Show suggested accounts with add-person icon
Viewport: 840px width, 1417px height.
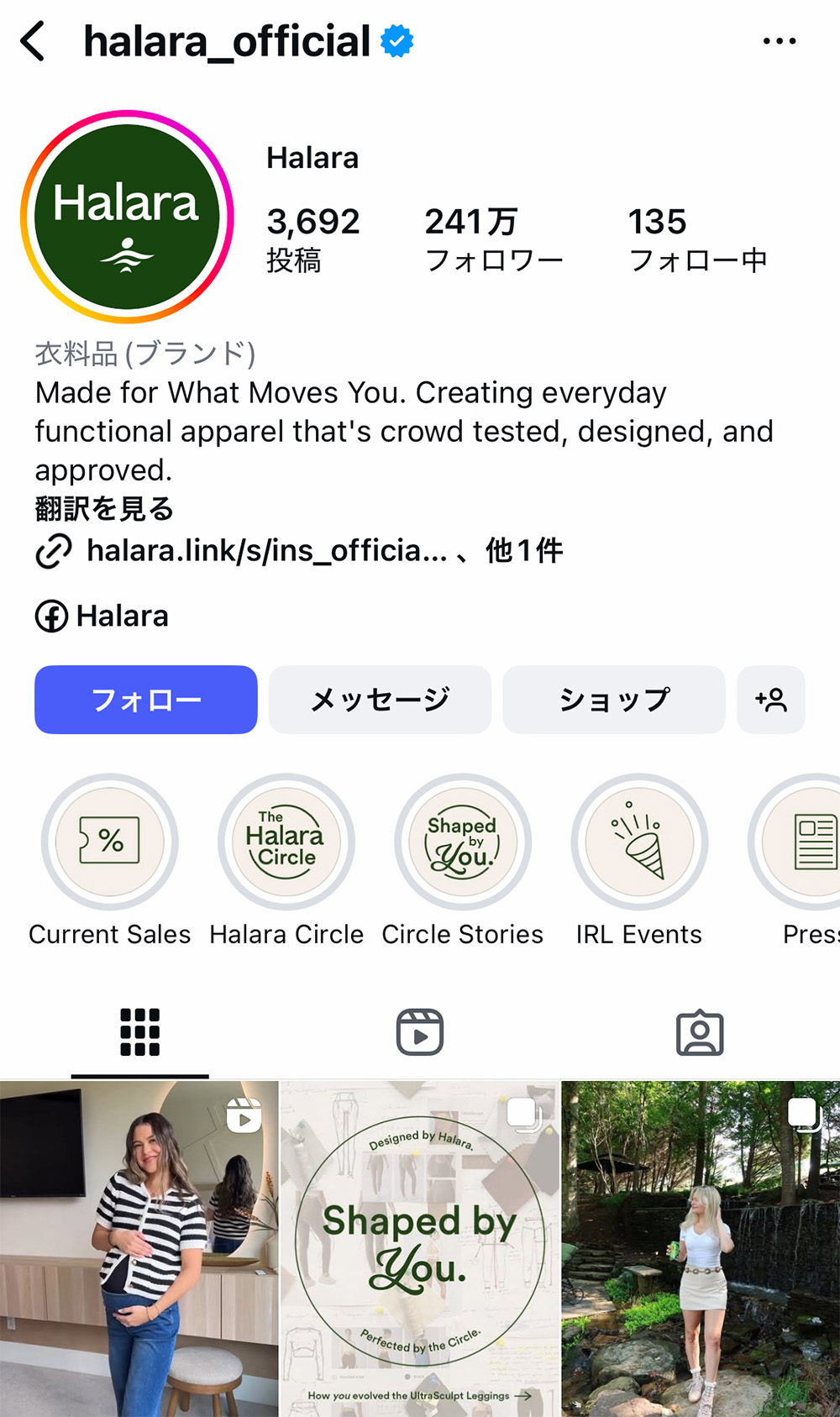(x=770, y=700)
